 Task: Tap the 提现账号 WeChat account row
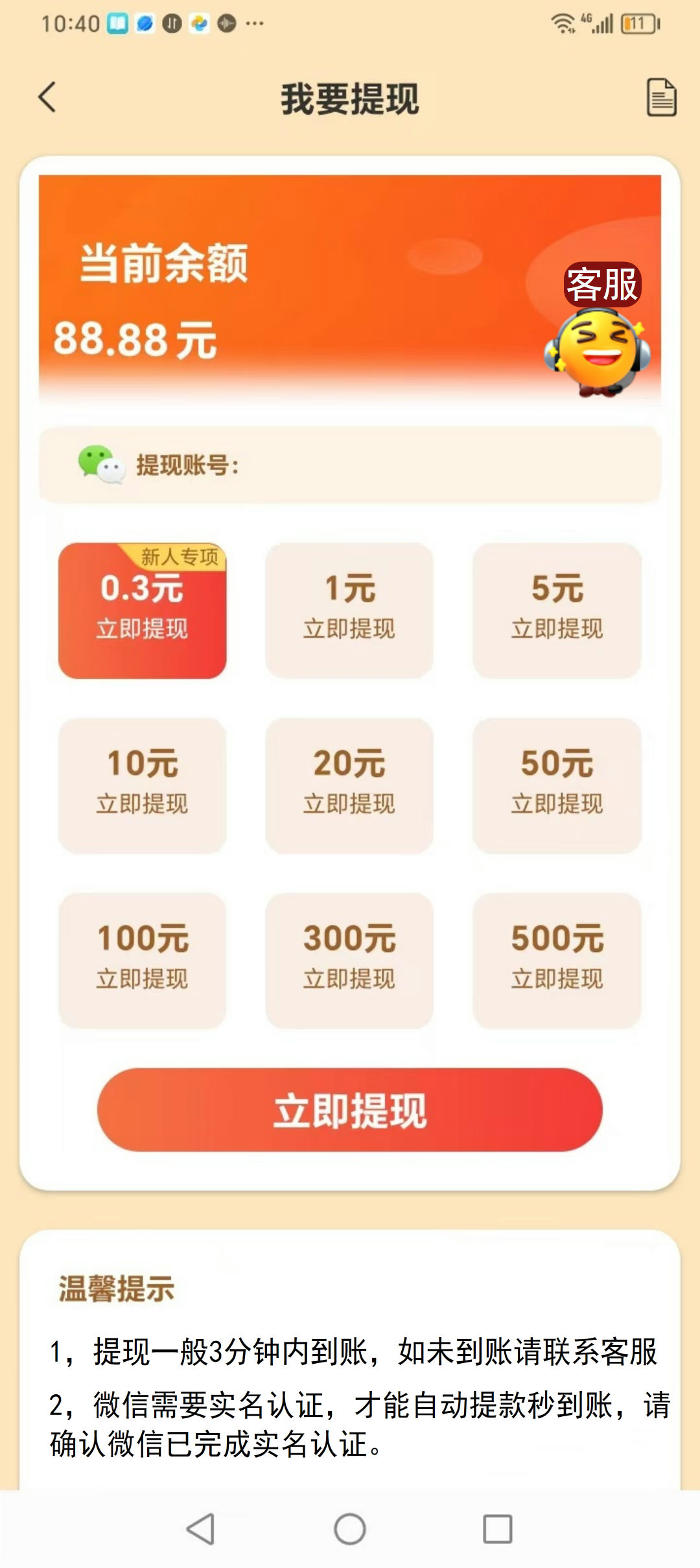click(x=350, y=465)
